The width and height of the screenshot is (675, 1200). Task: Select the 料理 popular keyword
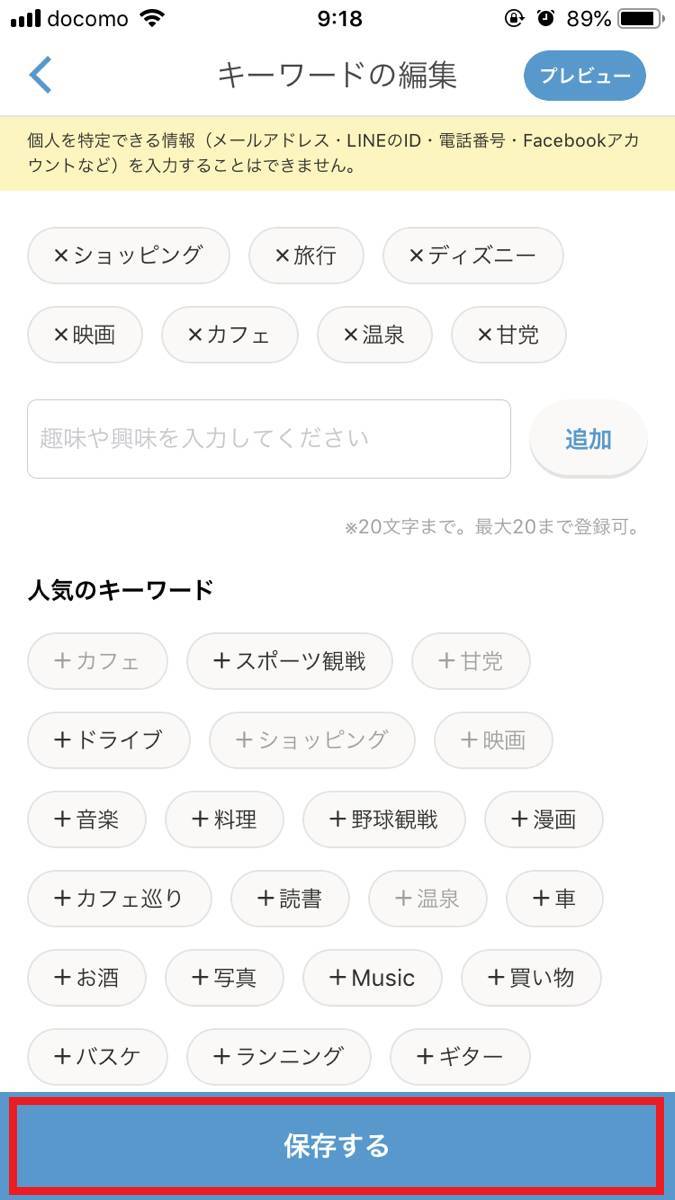pos(225,820)
